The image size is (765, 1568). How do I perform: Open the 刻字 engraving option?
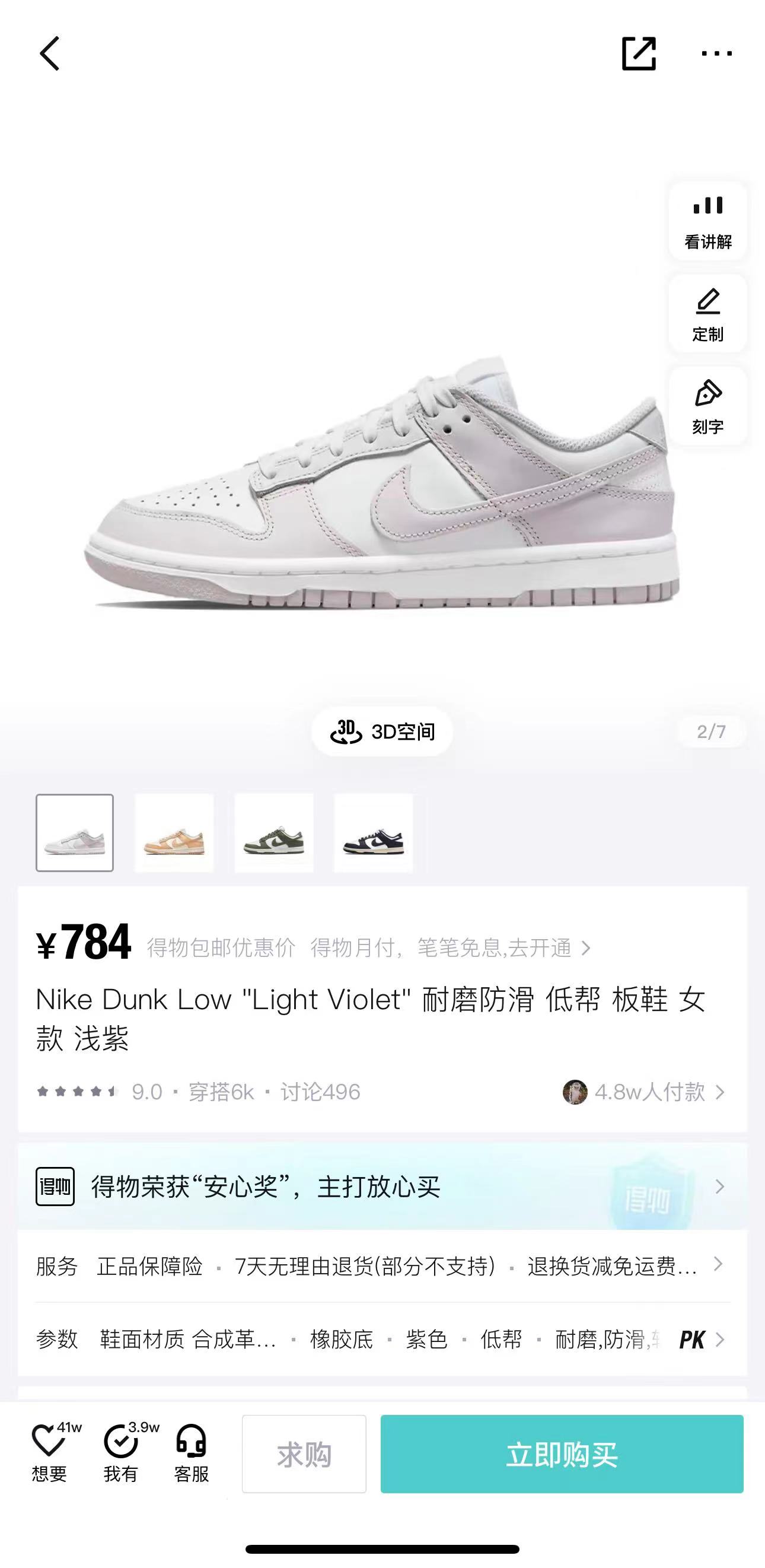[x=708, y=406]
